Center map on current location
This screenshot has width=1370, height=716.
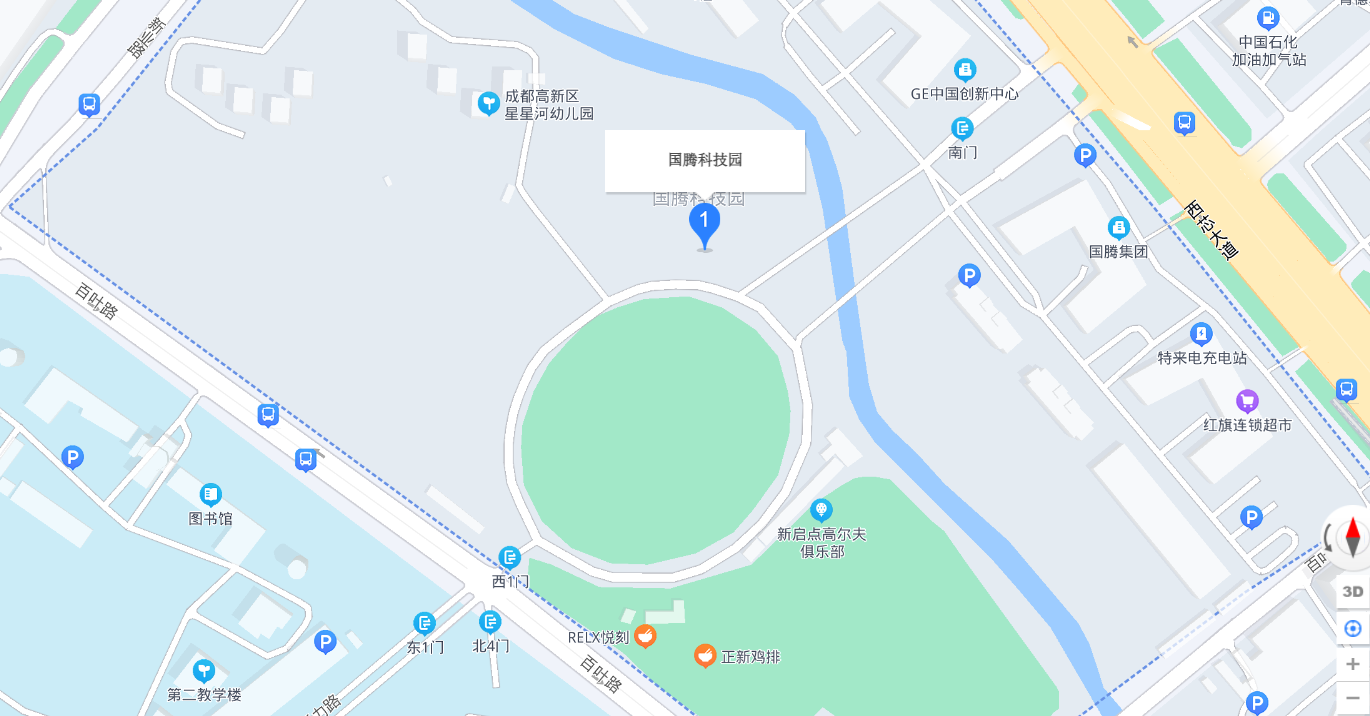[x=1352, y=628]
